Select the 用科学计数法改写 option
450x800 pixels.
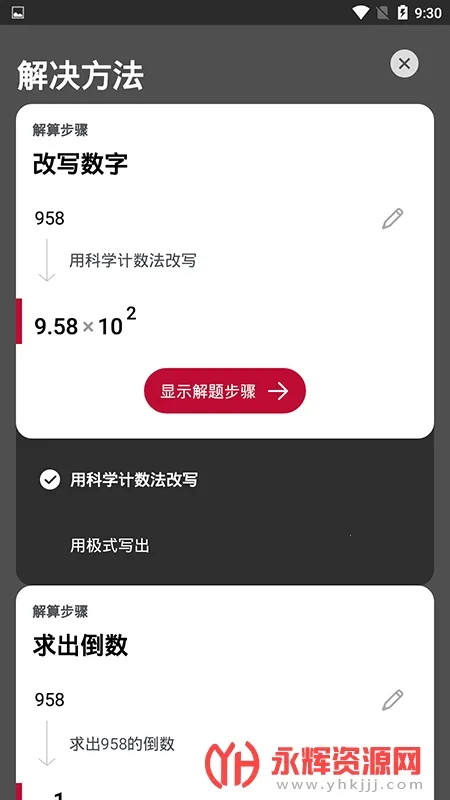tap(134, 480)
